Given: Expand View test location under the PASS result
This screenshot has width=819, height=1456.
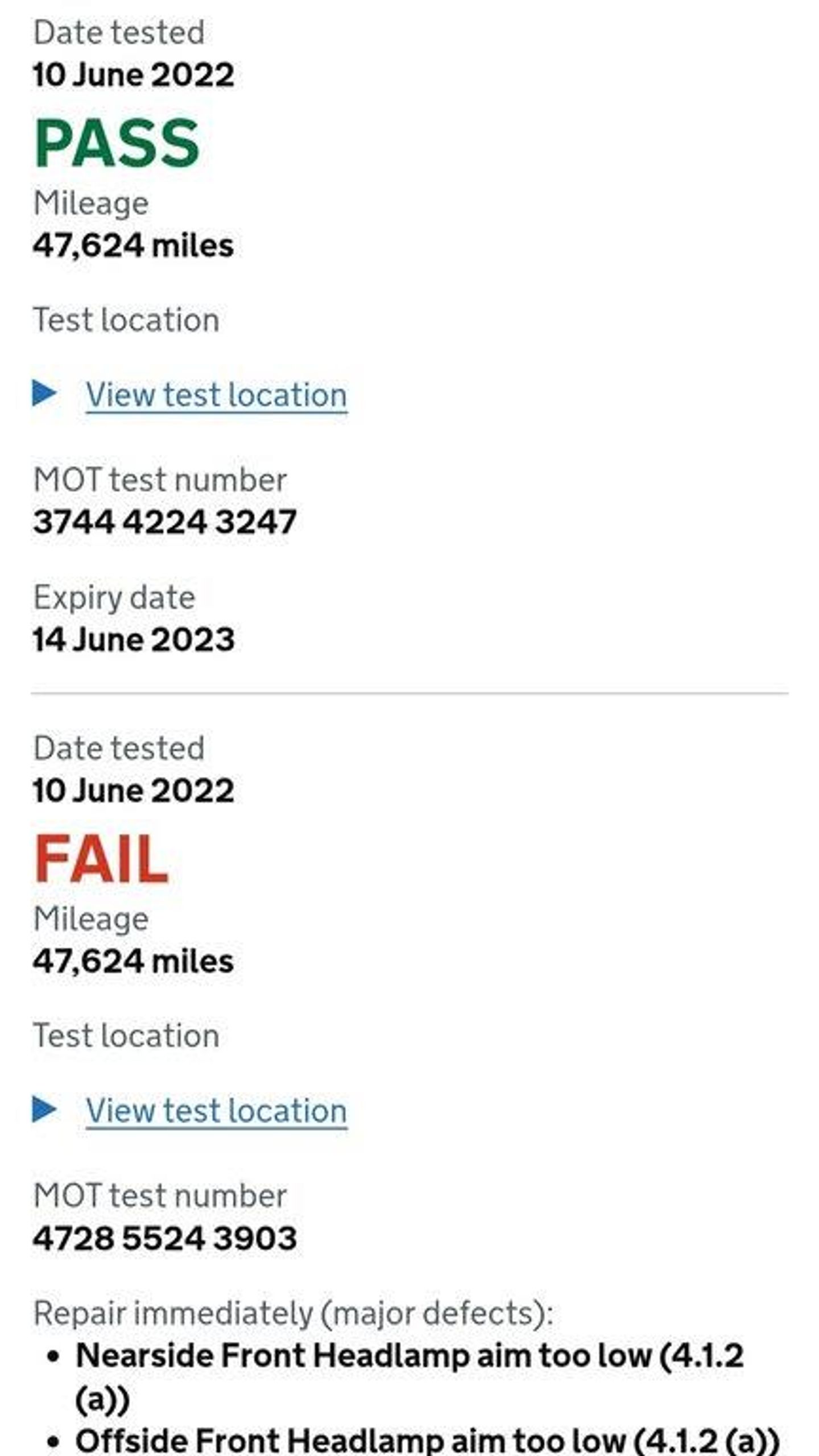Looking at the screenshot, I should [x=216, y=394].
